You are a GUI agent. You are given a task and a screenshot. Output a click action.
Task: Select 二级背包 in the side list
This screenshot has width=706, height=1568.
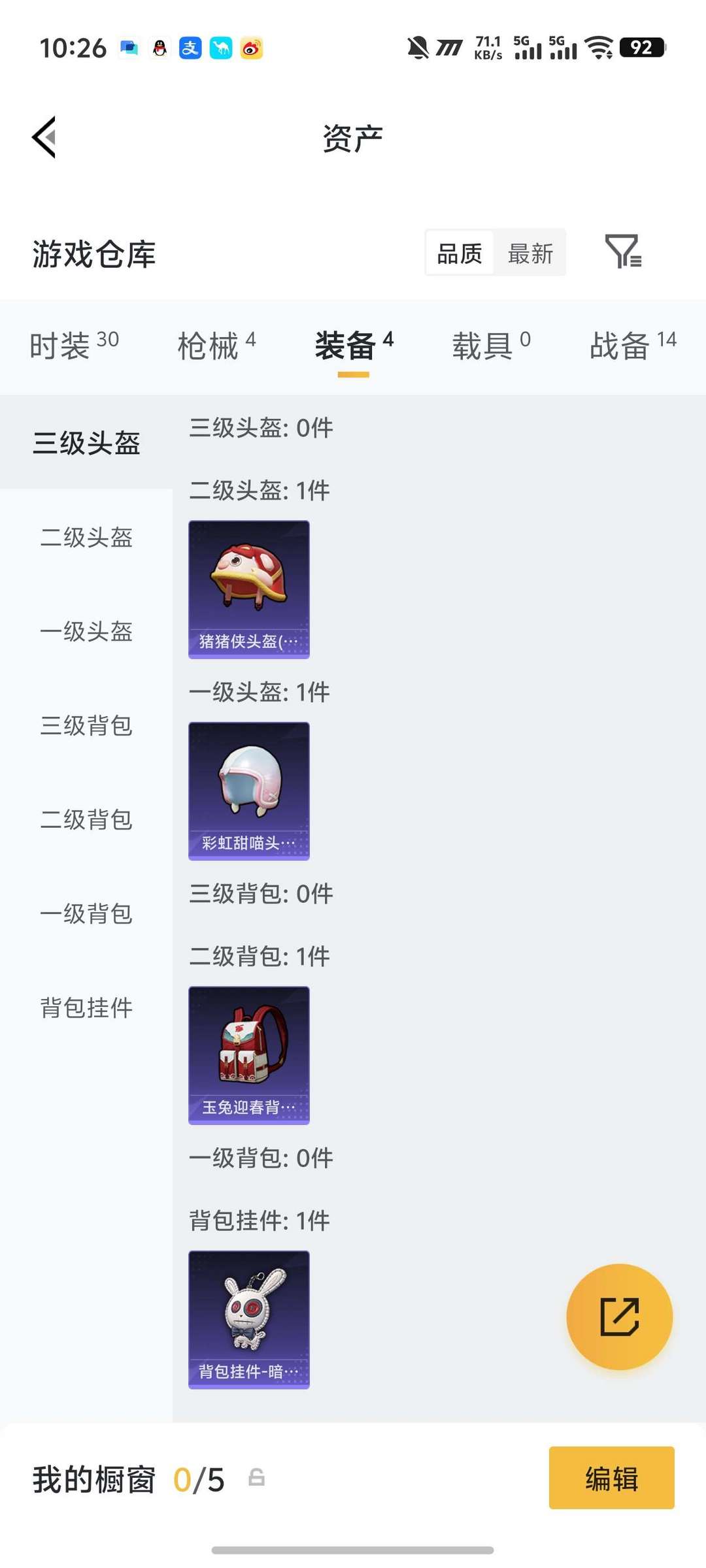click(86, 820)
